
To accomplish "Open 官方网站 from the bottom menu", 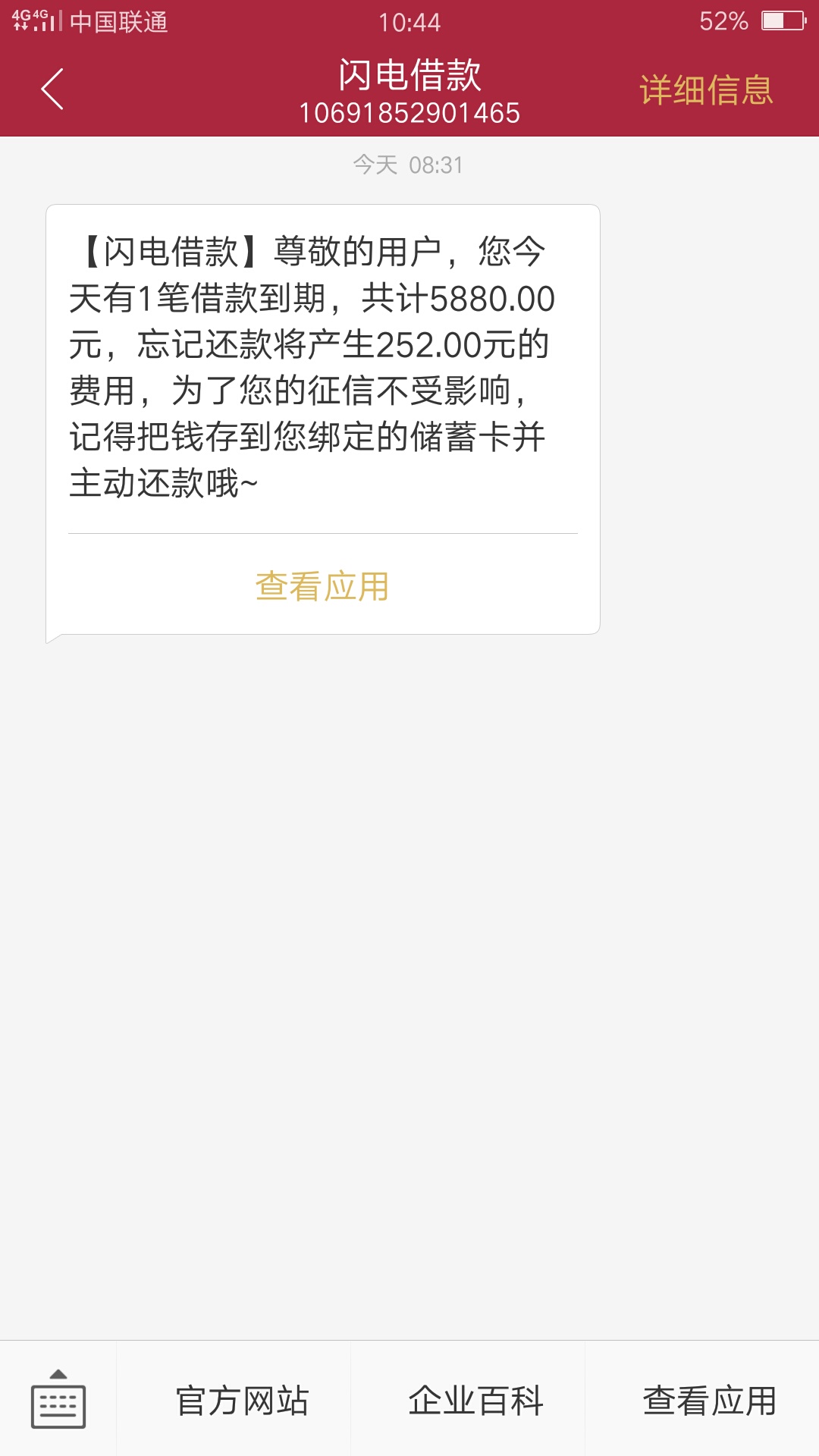I will coord(242,1400).
